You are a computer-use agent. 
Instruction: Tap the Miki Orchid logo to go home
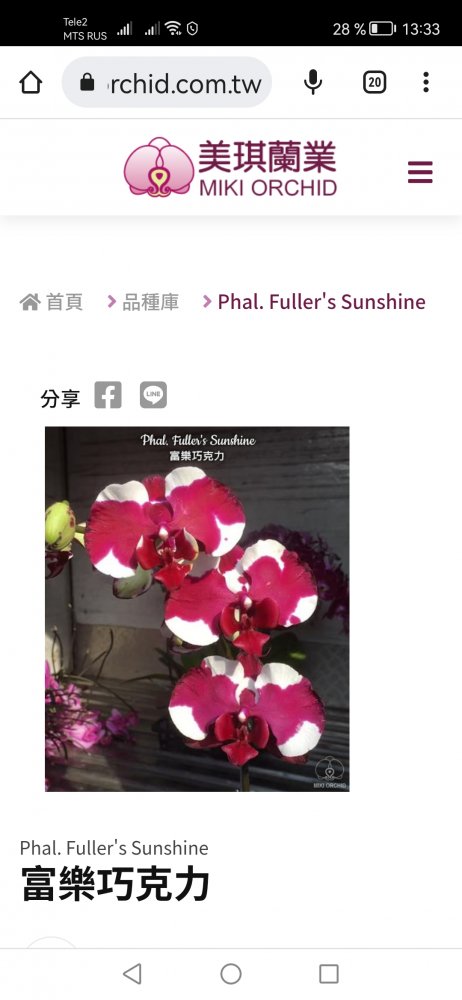point(230,167)
